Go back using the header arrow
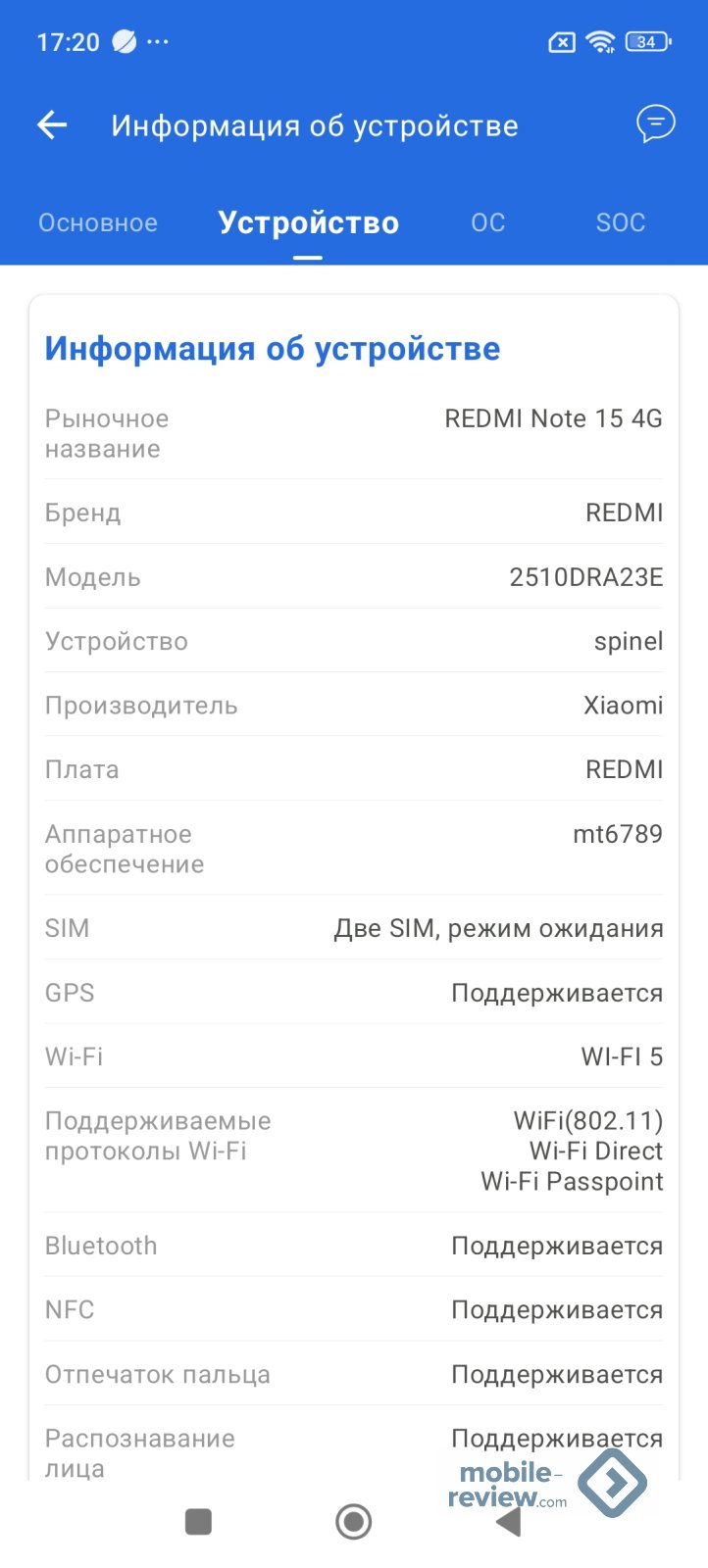 coord(52,124)
